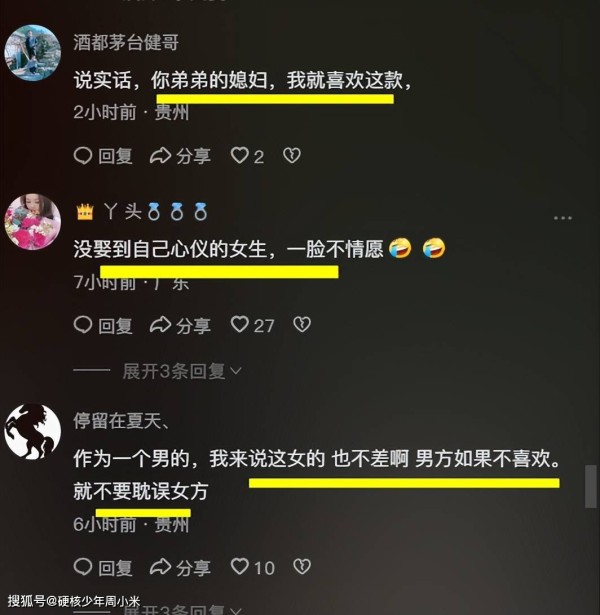This screenshot has height=615, width=600.
Task: Expand 3 replies under 丫头's comment
Action: pyautogui.click(x=182, y=371)
